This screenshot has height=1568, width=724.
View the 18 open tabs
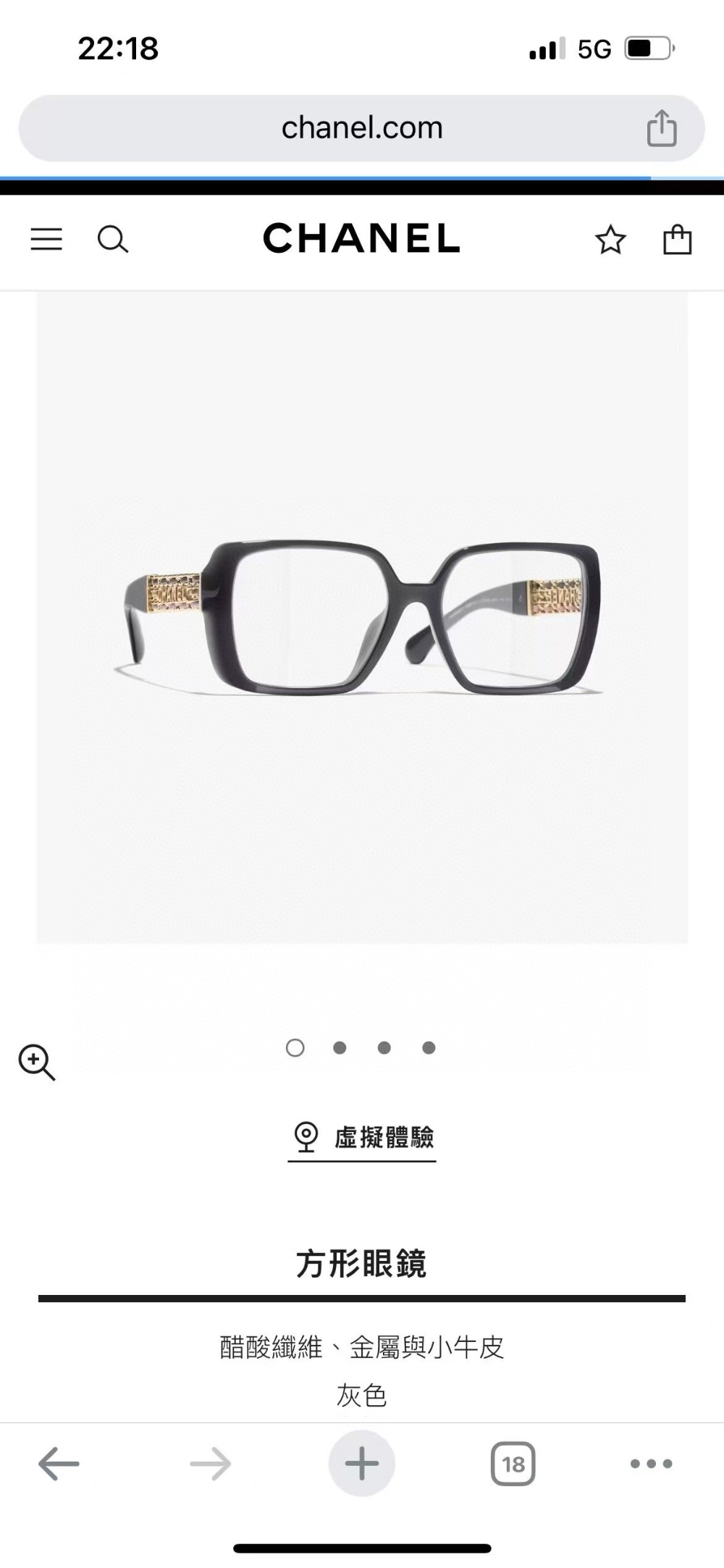(x=513, y=1464)
